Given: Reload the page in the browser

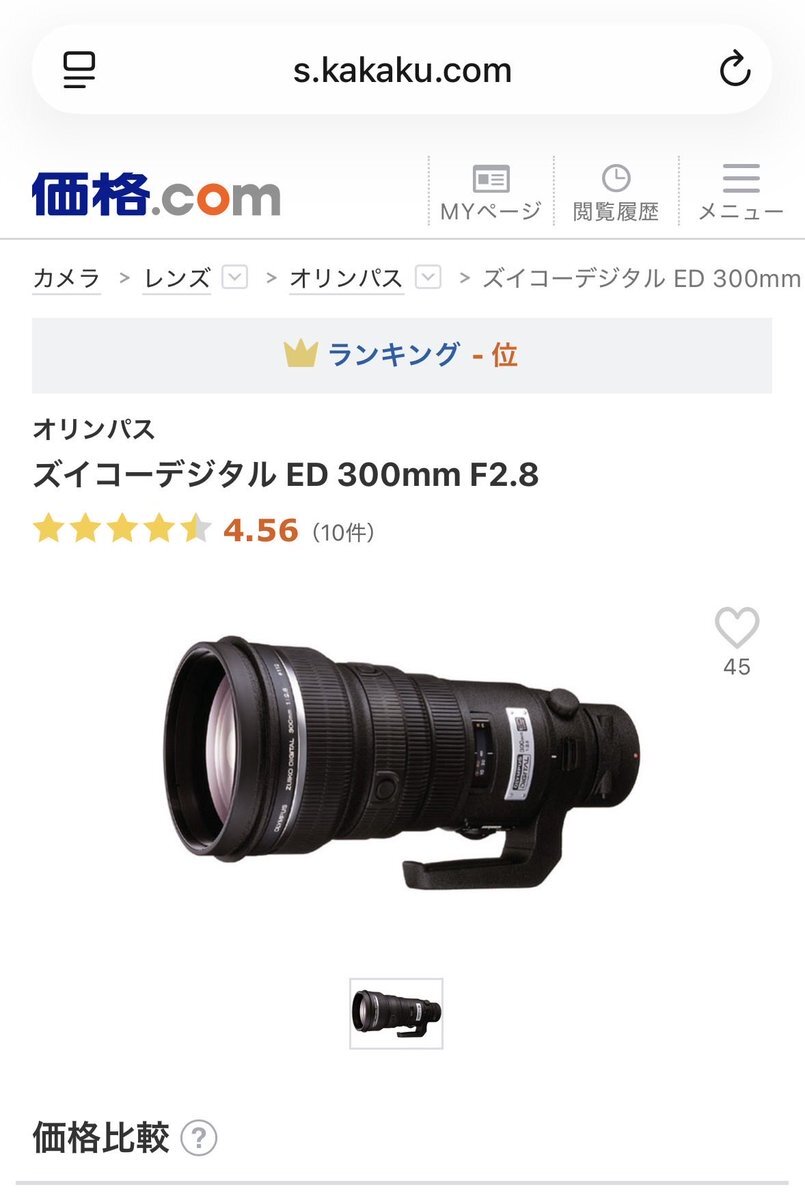Looking at the screenshot, I should coord(735,69).
